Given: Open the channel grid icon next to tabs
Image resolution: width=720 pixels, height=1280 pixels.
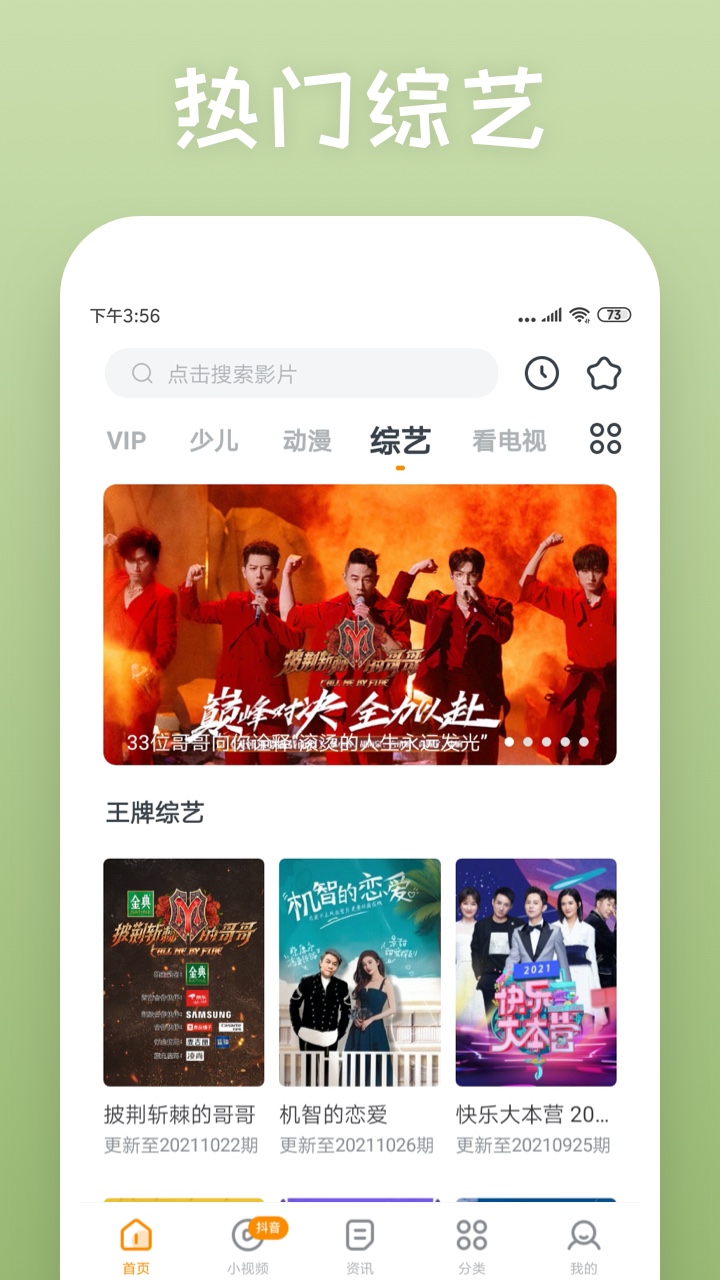Looking at the screenshot, I should pos(604,440).
